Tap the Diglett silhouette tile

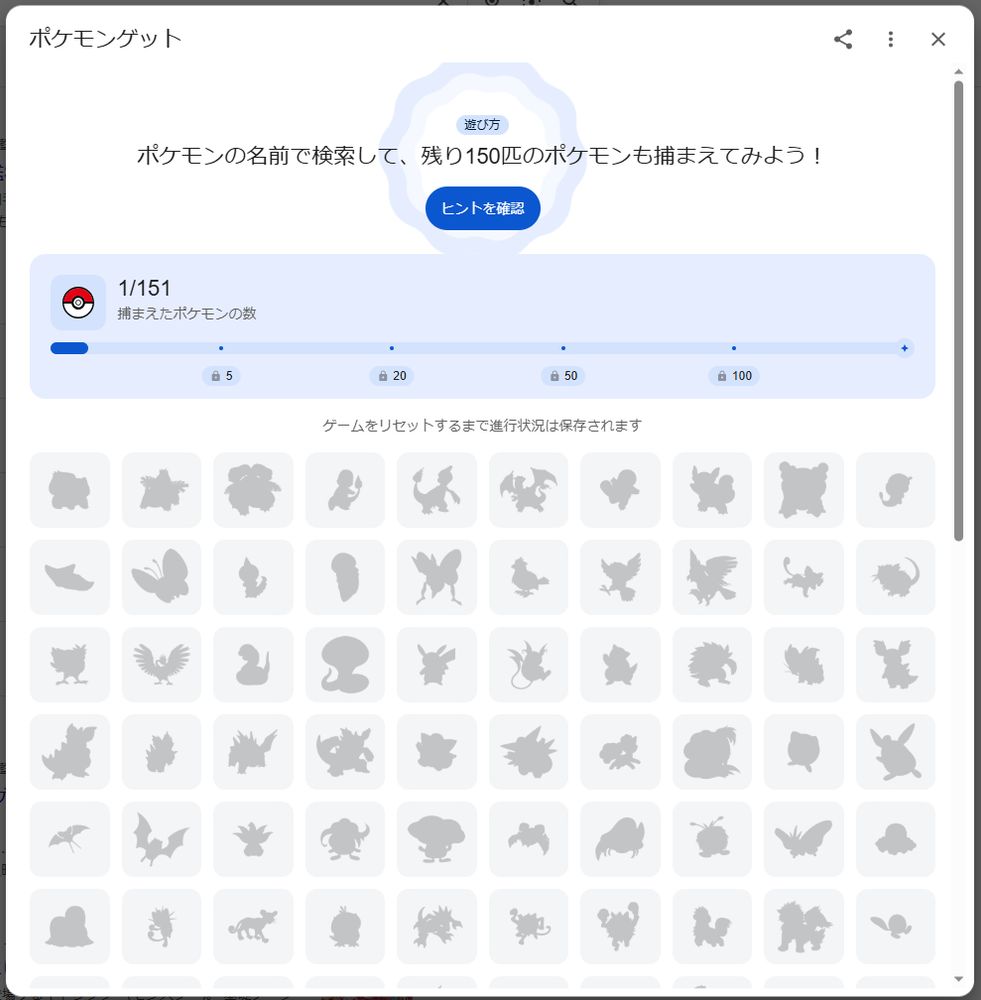point(896,839)
